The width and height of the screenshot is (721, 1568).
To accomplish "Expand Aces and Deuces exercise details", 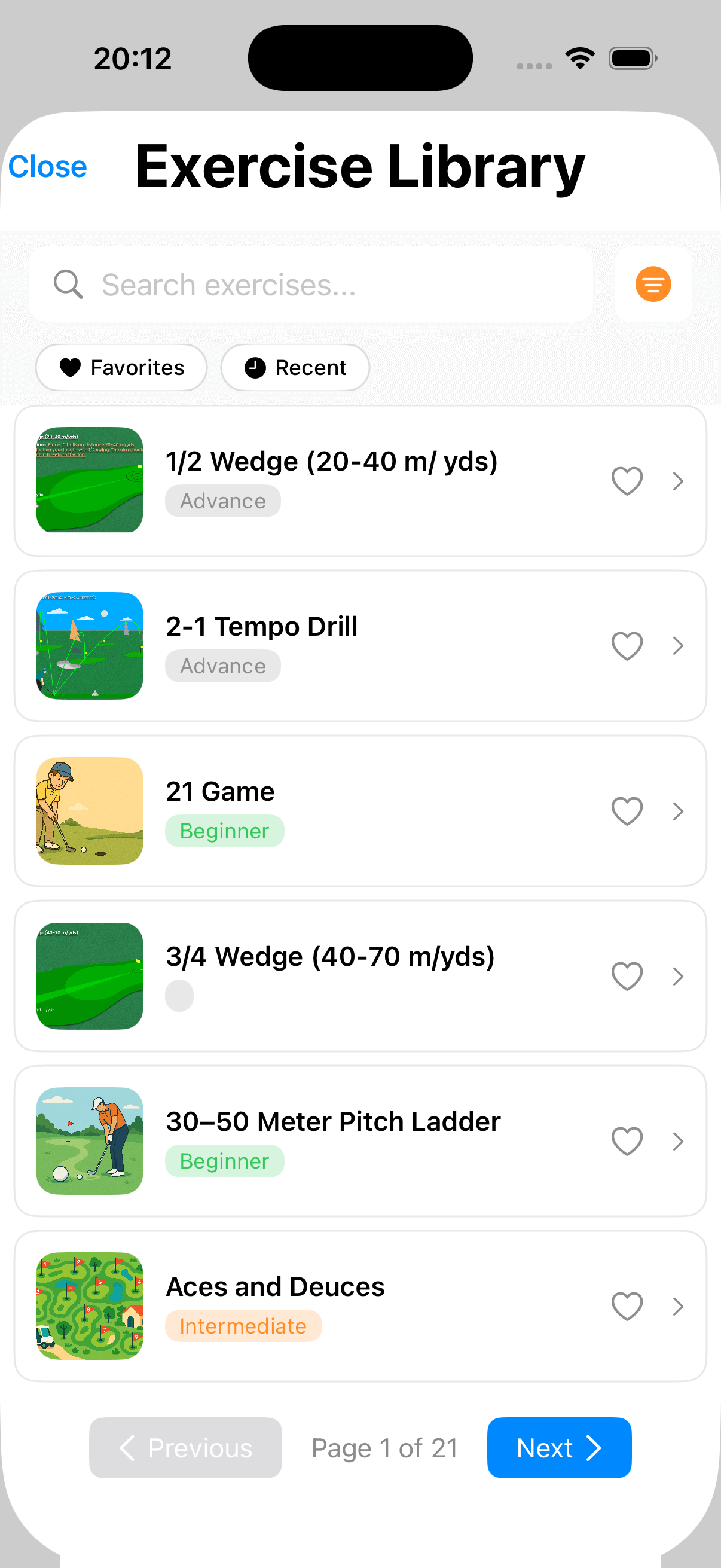I will 678,1306.
